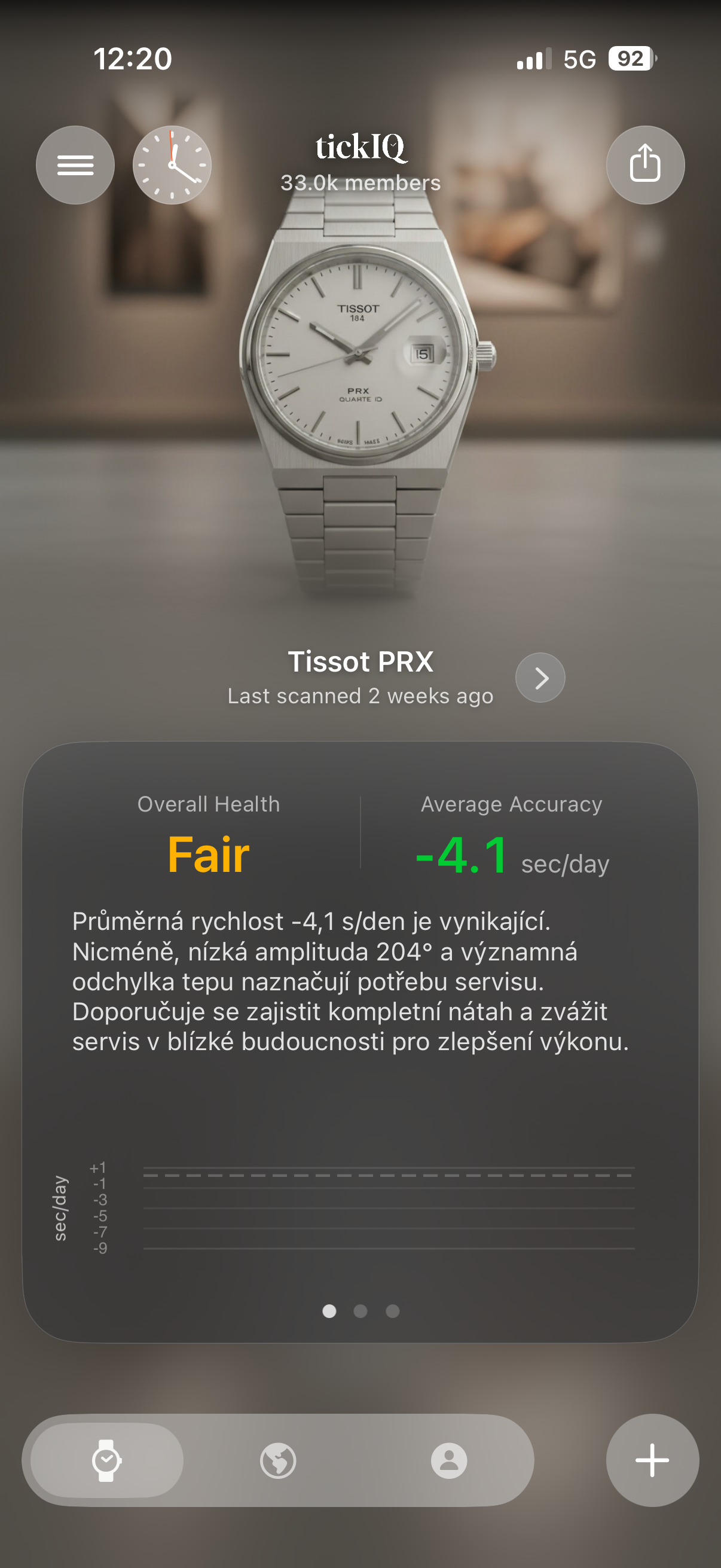Open the profile tab
This screenshot has width=721, height=1568.
click(x=449, y=1460)
